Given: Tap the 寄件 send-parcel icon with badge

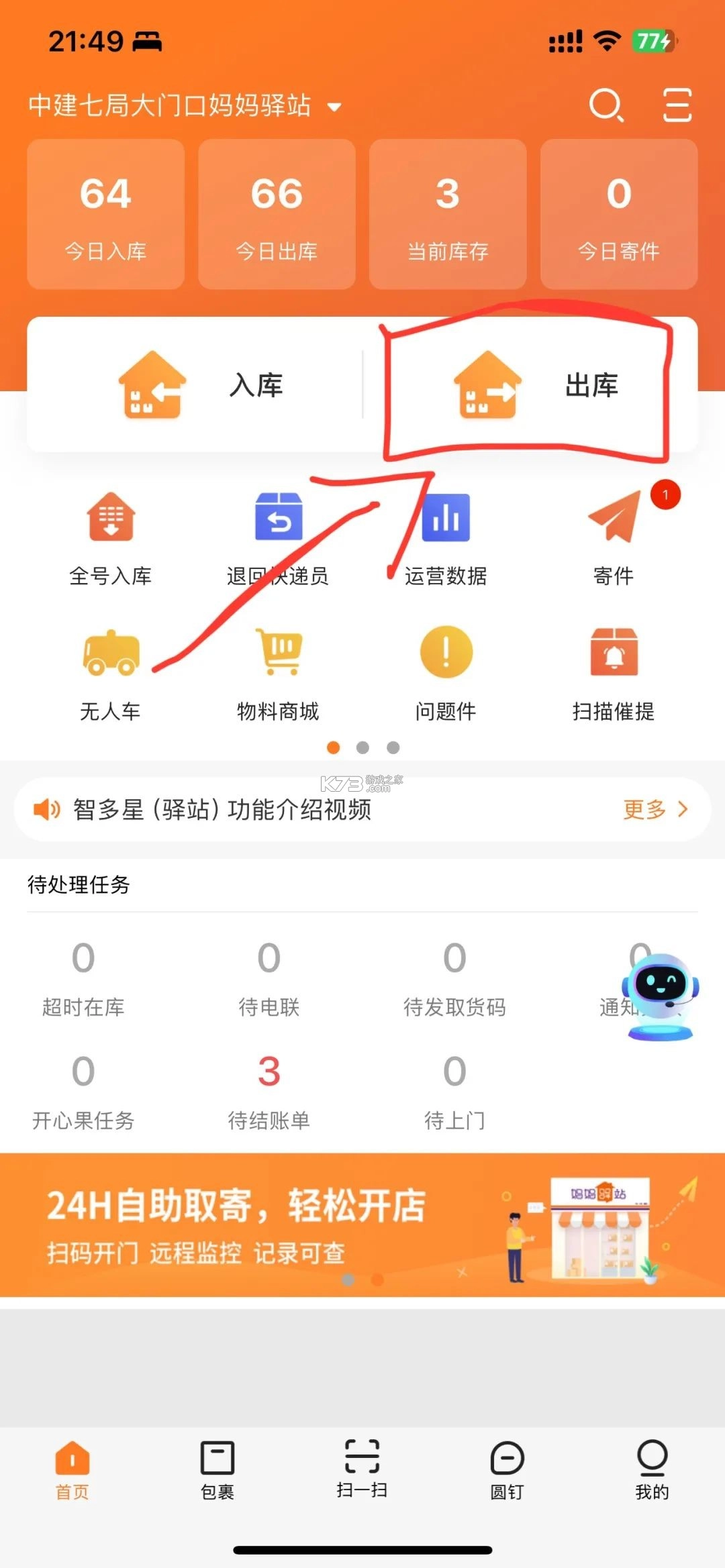Looking at the screenshot, I should tap(614, 537).
